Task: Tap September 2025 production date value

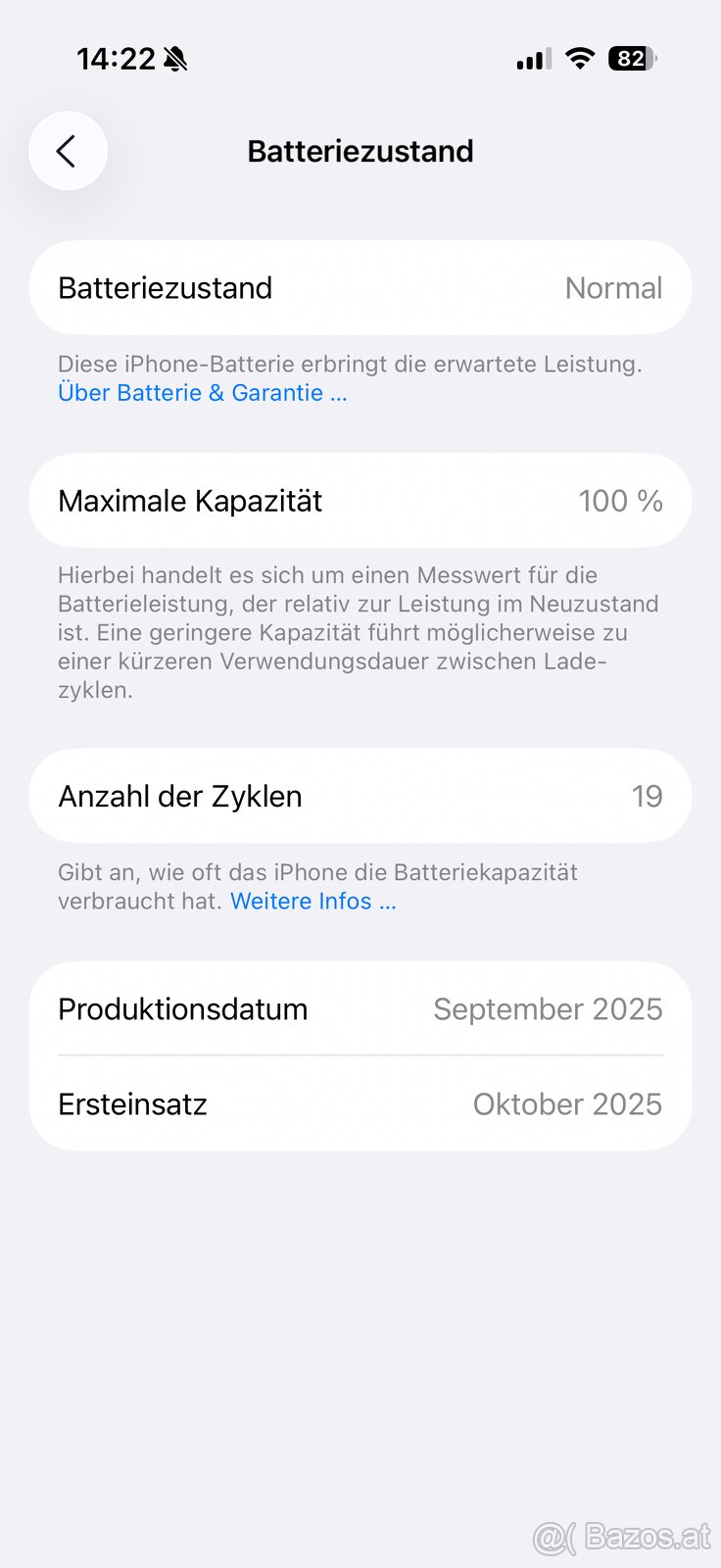Action: (x=548, y=1008)
